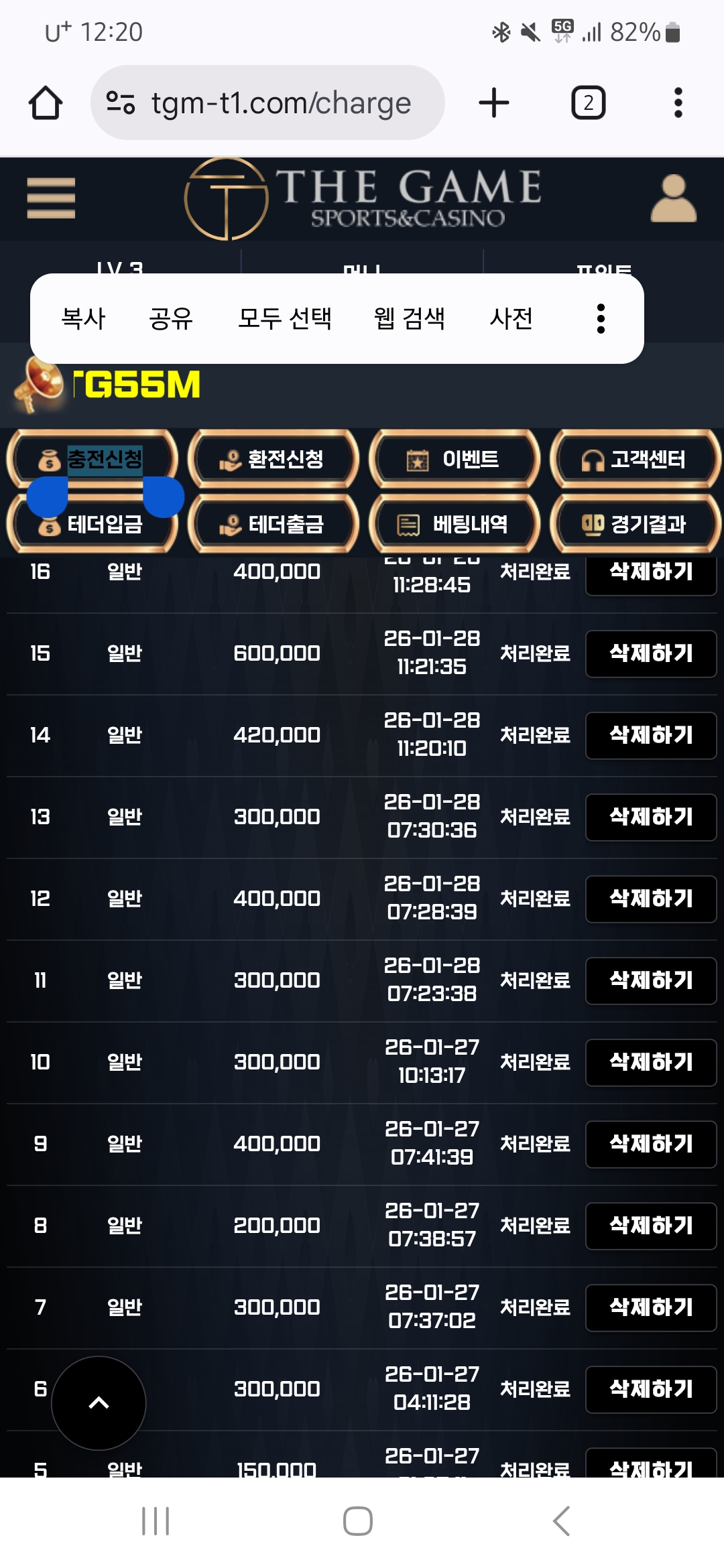View 베팅내역 betting history

point(455,524)
